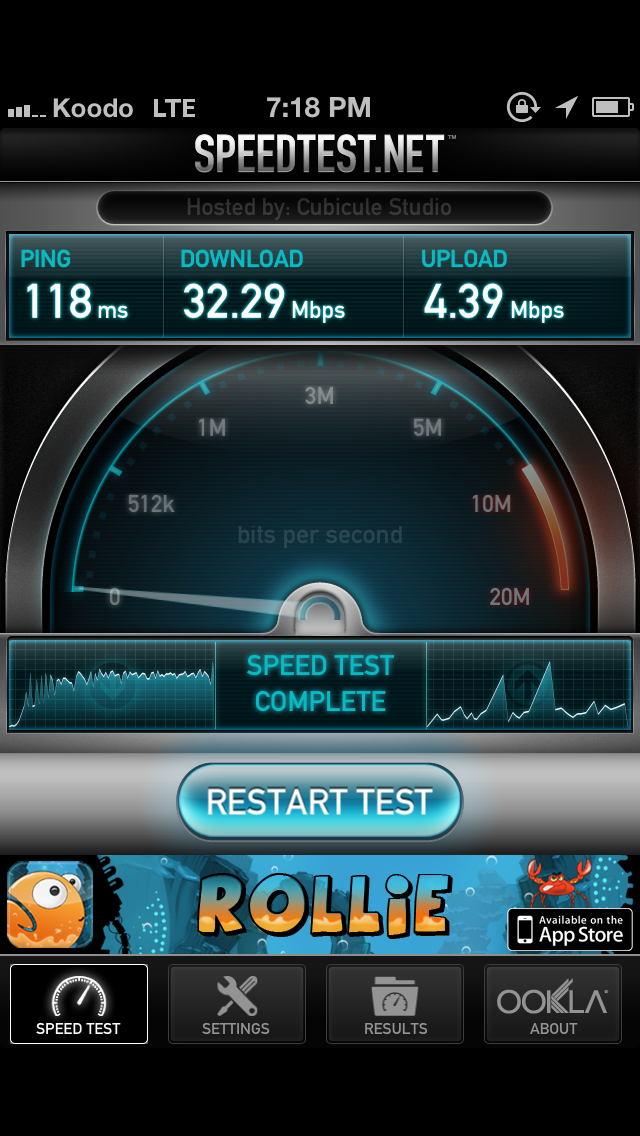This screenshot has width=640, height=1136.
Task: Open the Rollie App Store ad banner
Action: point(320,903)
